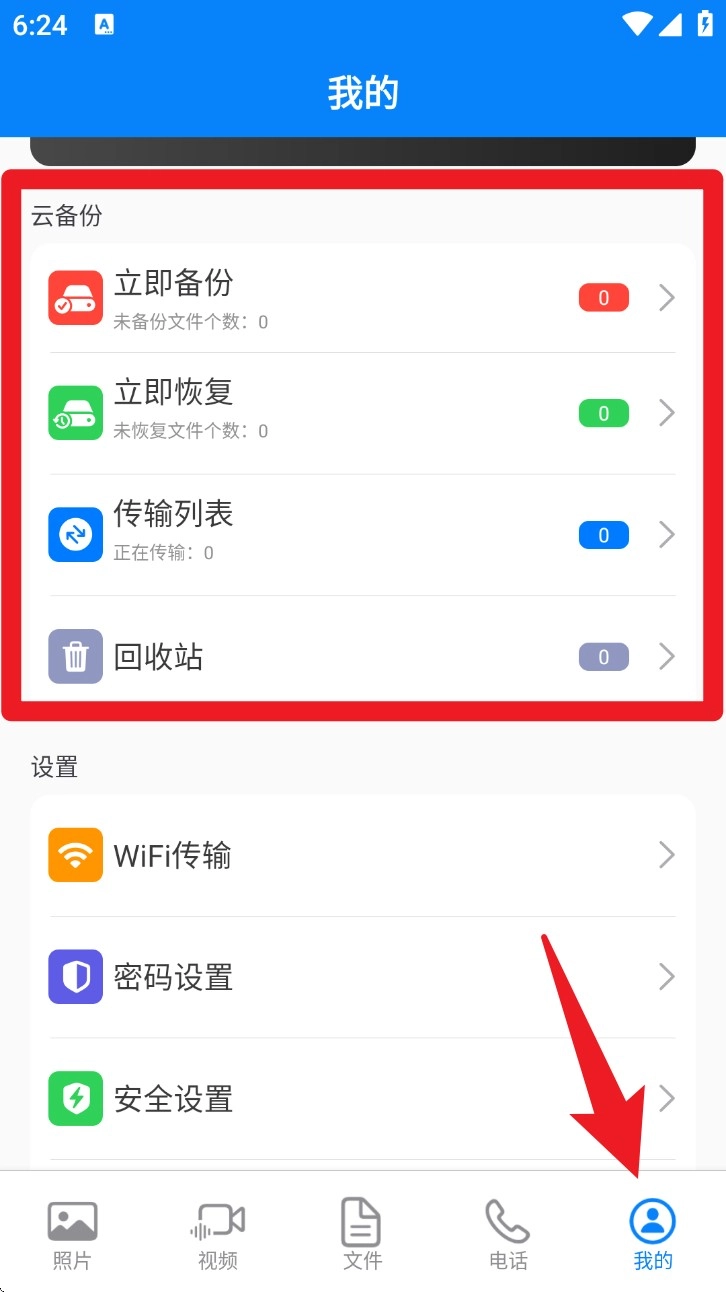This screenshot has height=1292, width=726.
Task: Switch to the 视频 videos tab
Action: point(217,1234)
